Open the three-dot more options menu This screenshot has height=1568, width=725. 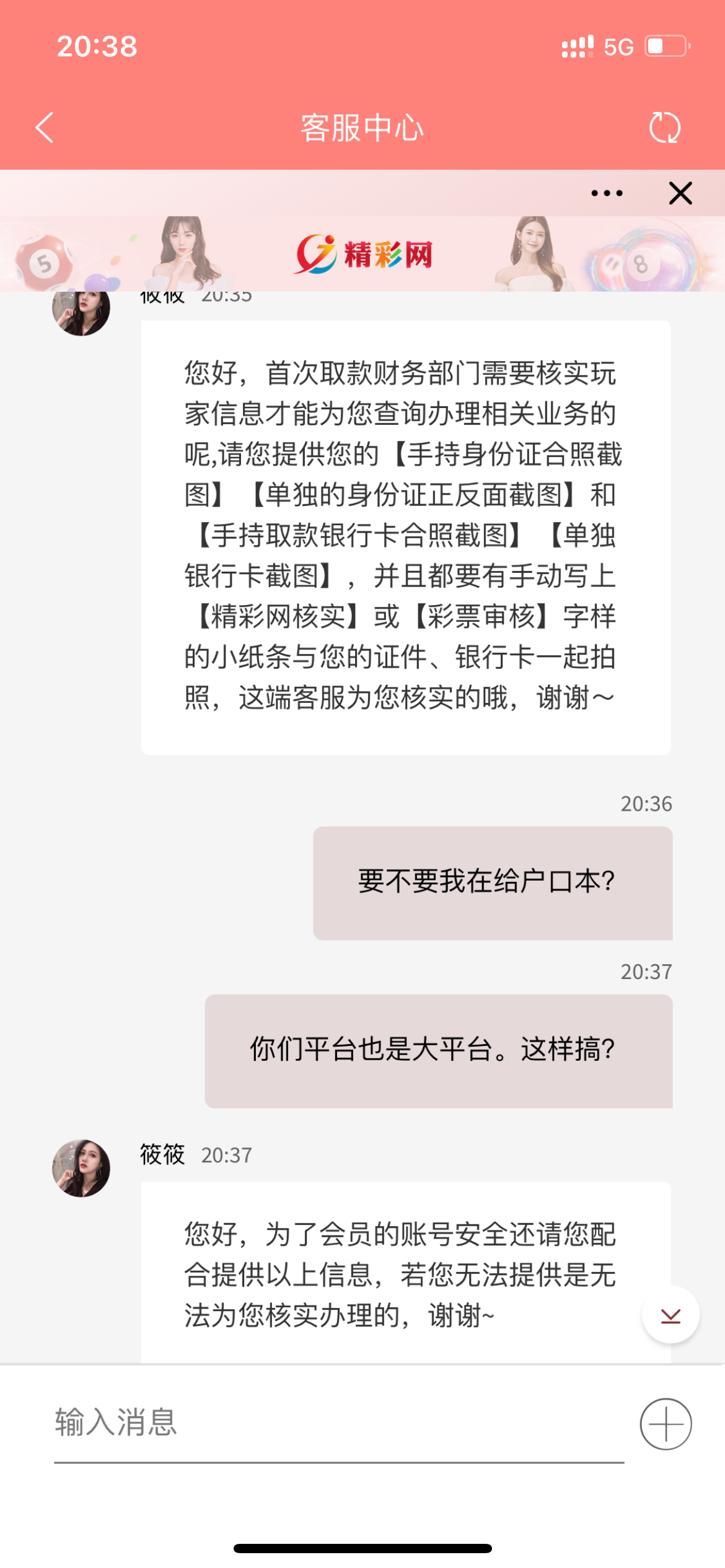[607, 193]
